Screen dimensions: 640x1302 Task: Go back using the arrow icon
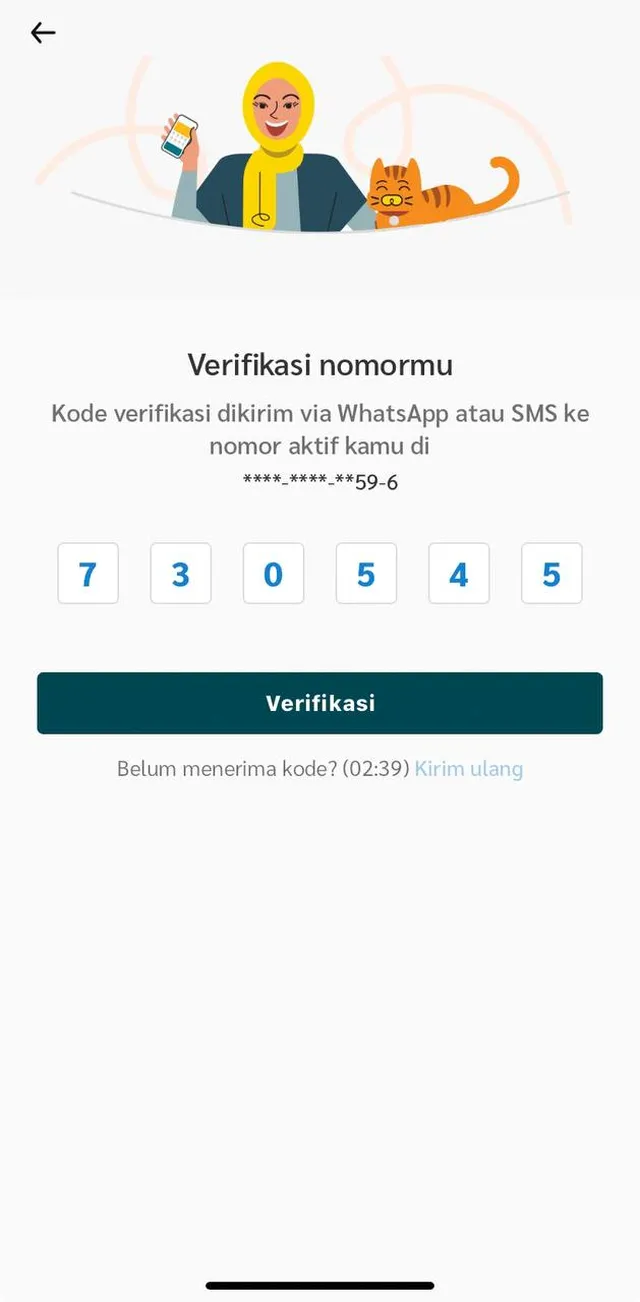pos(43,33)
